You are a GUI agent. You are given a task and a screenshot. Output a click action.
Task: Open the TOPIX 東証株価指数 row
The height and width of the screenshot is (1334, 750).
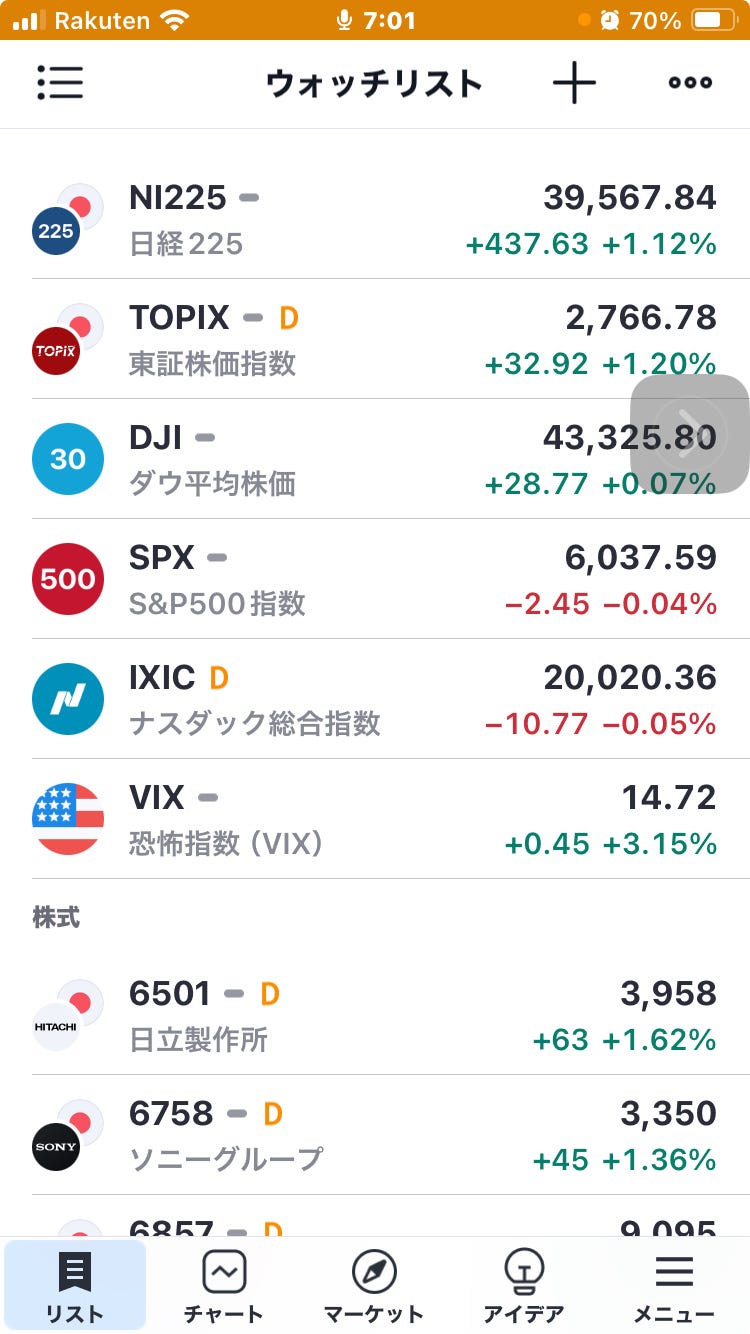tap(375, 339)
